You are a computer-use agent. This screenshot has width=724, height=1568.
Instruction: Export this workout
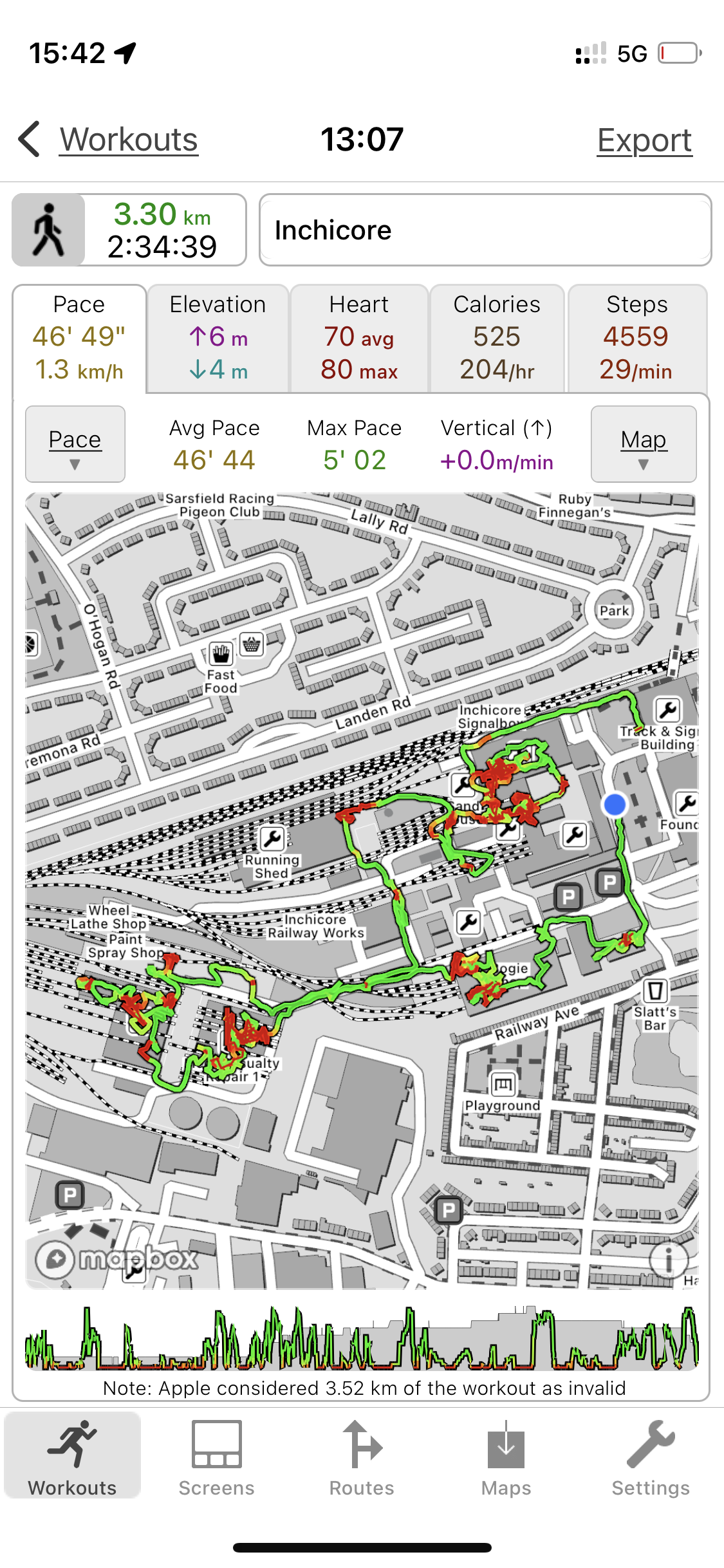[x=644, y=140]
